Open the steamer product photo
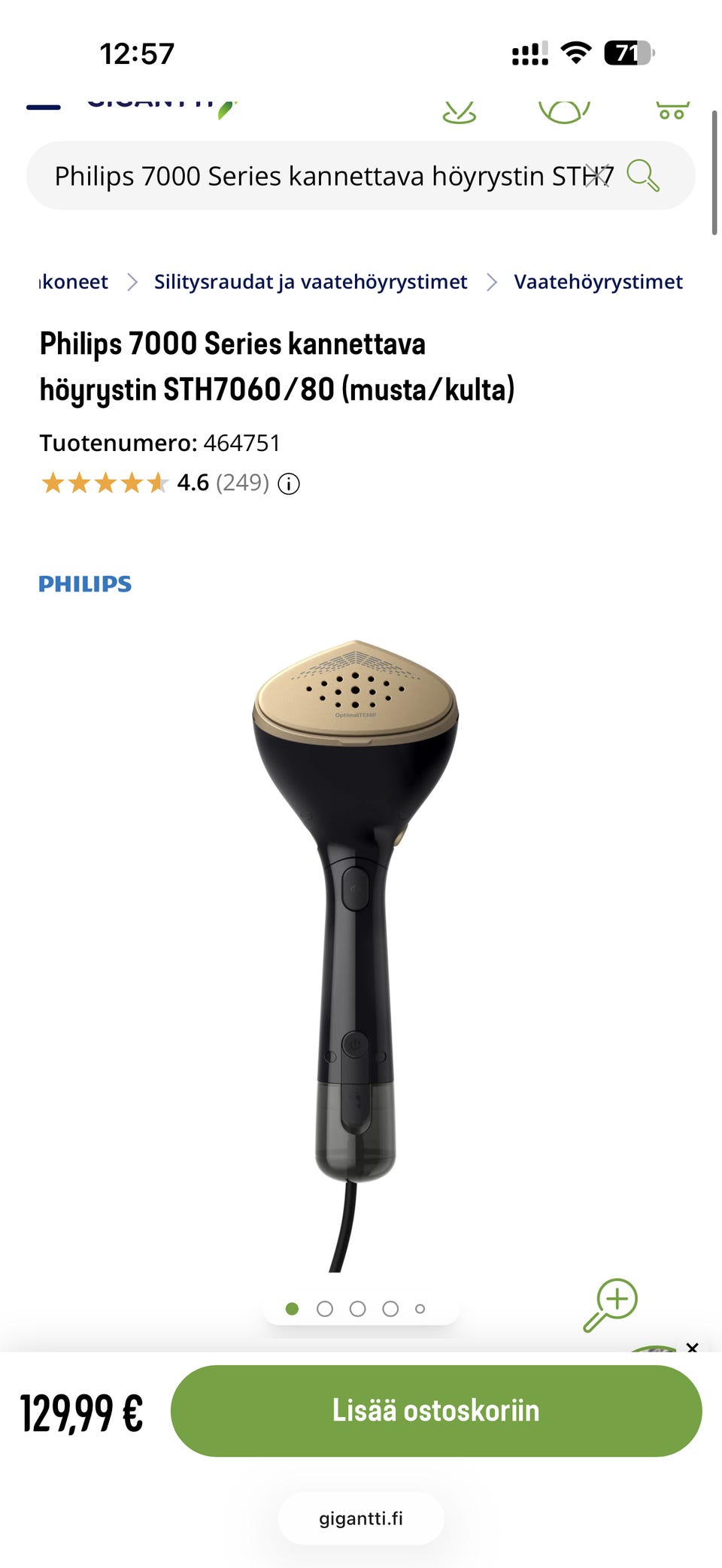 356,940
